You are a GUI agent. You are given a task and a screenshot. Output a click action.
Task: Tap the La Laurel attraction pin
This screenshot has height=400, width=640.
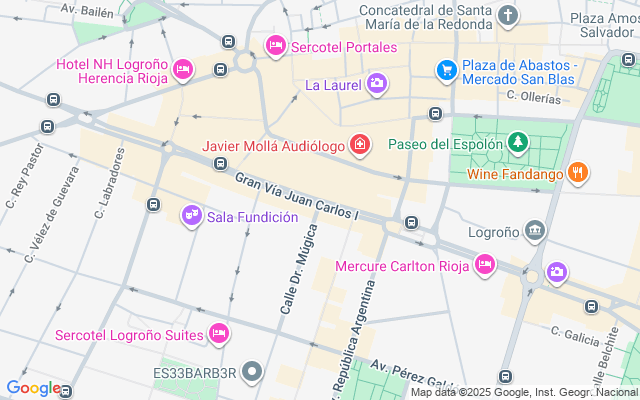(x=377, y=82)
